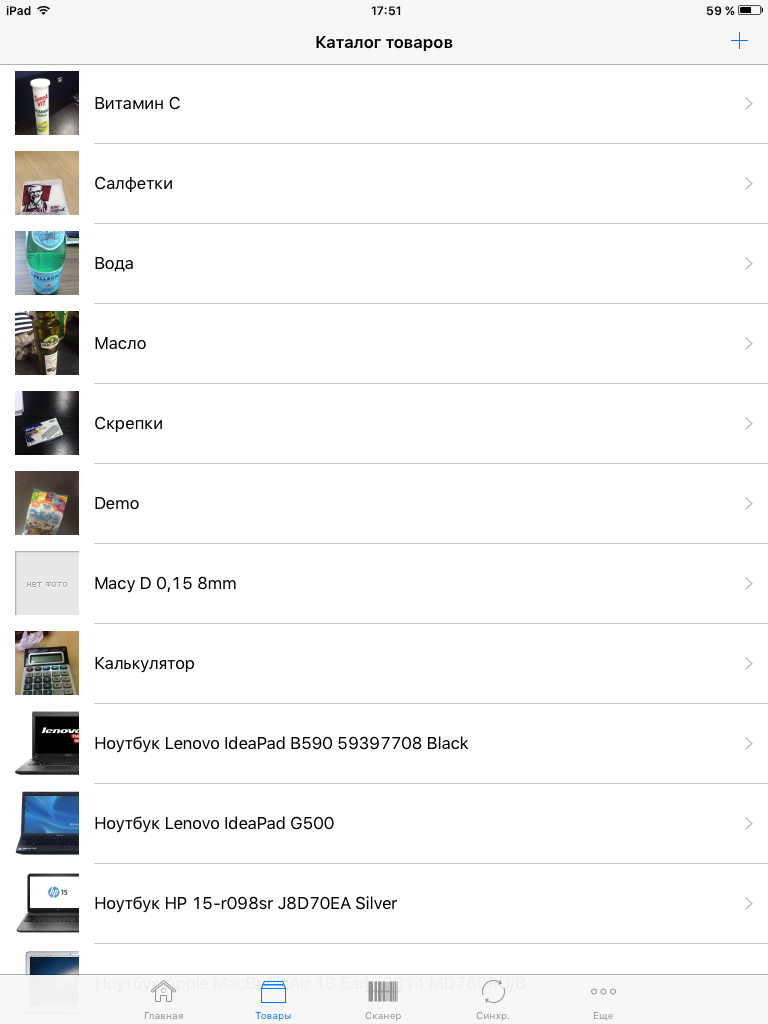Tap the Калькулятор product photo

pos(46,663)
